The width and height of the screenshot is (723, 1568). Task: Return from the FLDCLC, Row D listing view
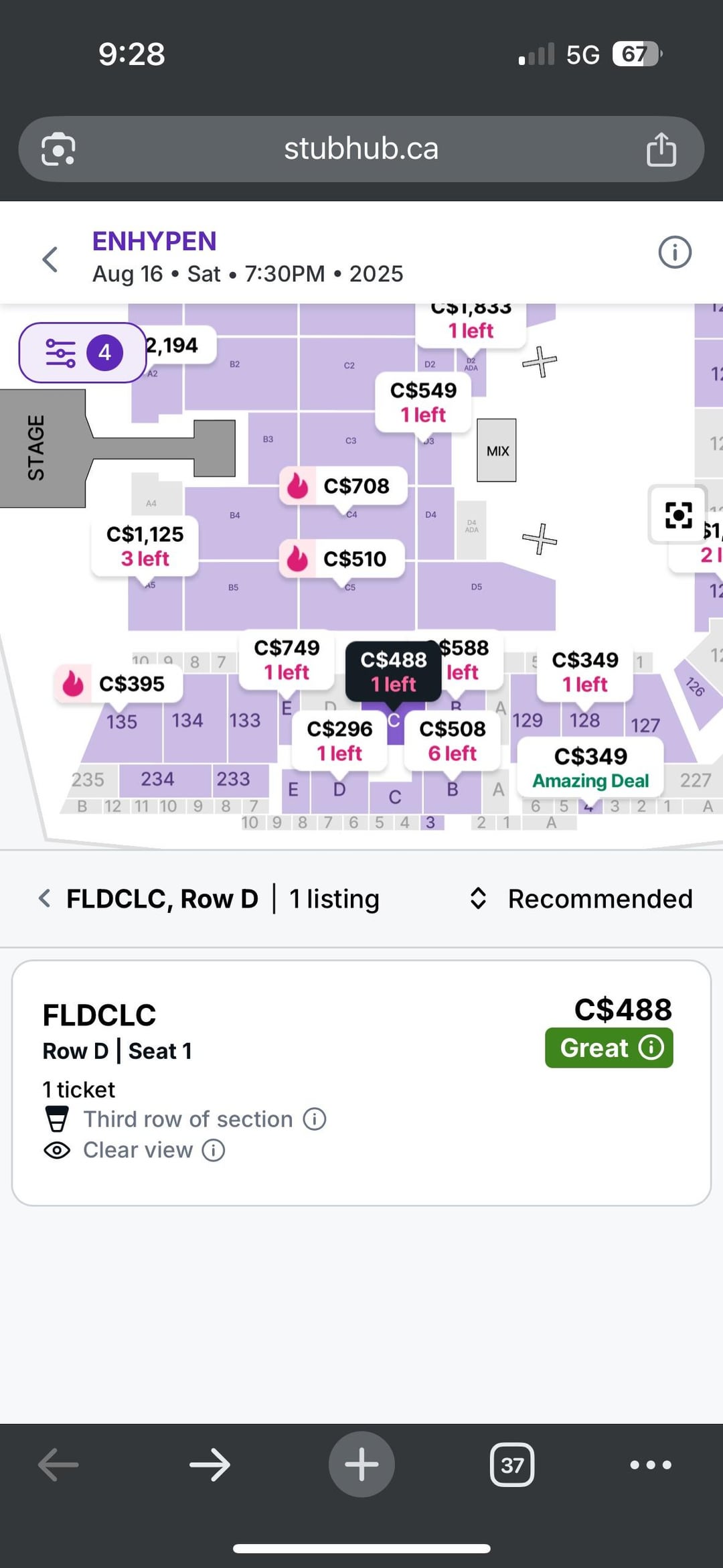45,898
